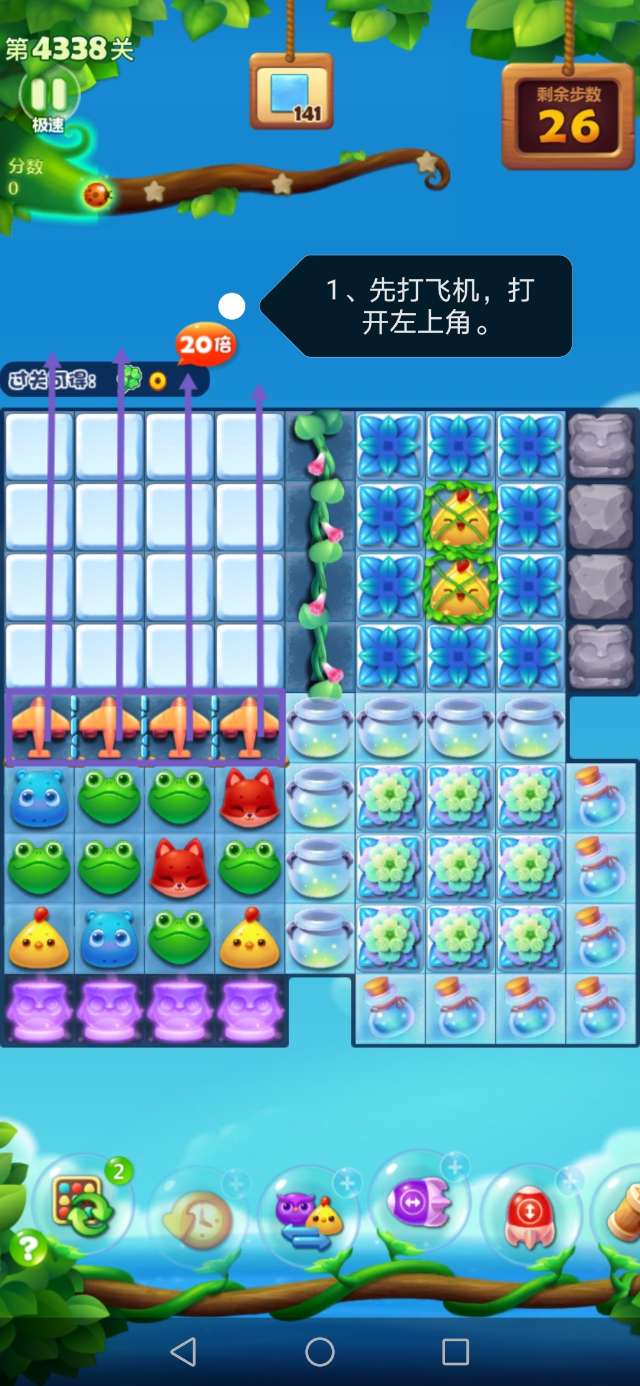The image size is (640, 1386).
Task: Use the purple horizontal-clear booster
Action: 420,1201
